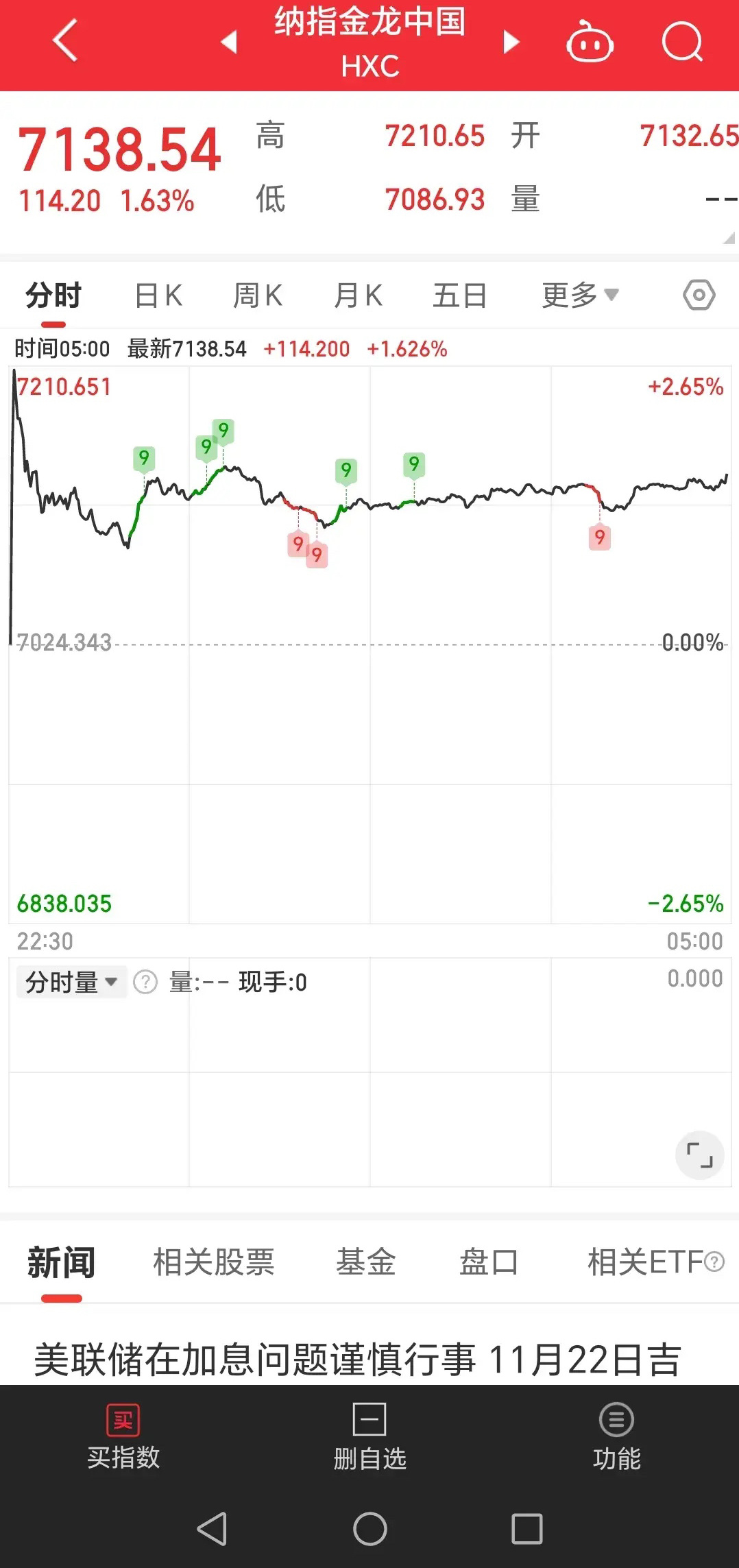Switch to the next index with right triangle

(x=511, y=42)
